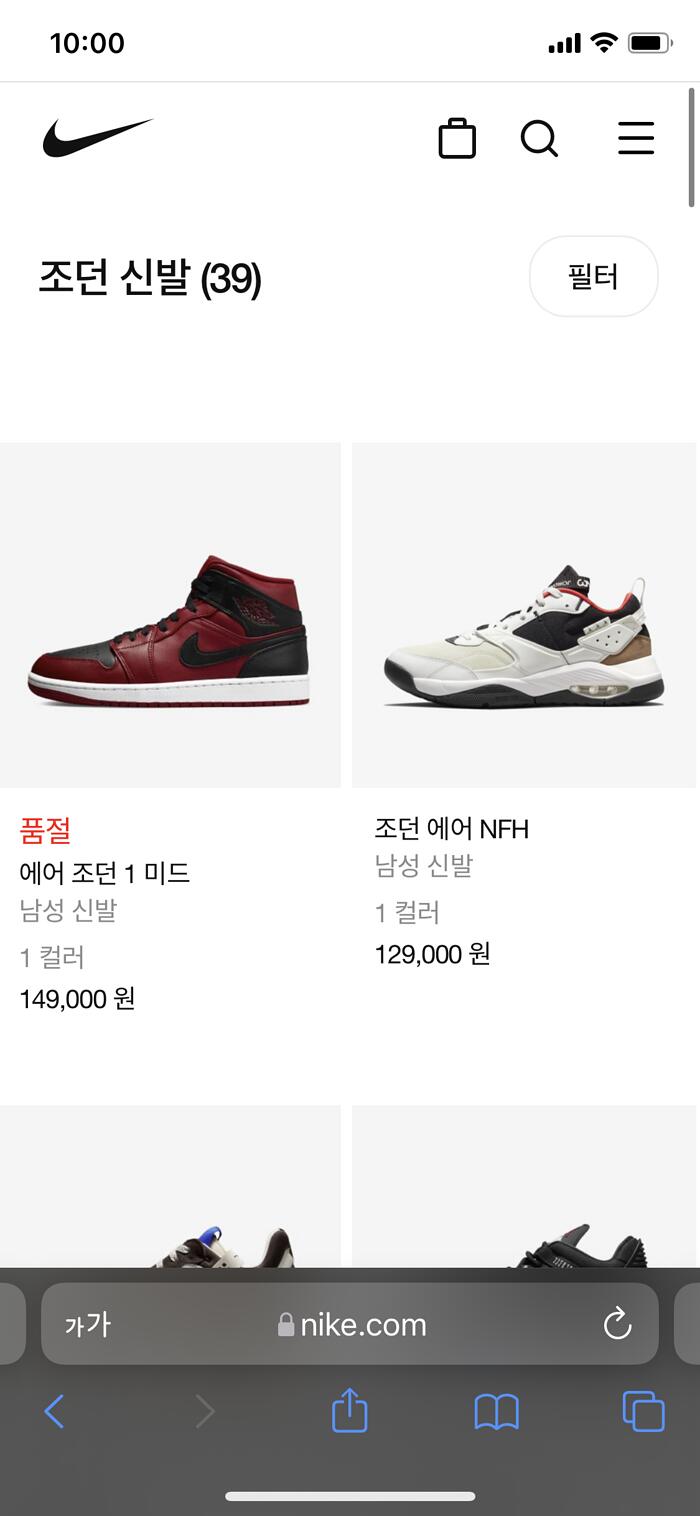Go to Nike home via swoosh logo
The height and width of the screenshot is (1516, 700).
click(x=97, y=137)
